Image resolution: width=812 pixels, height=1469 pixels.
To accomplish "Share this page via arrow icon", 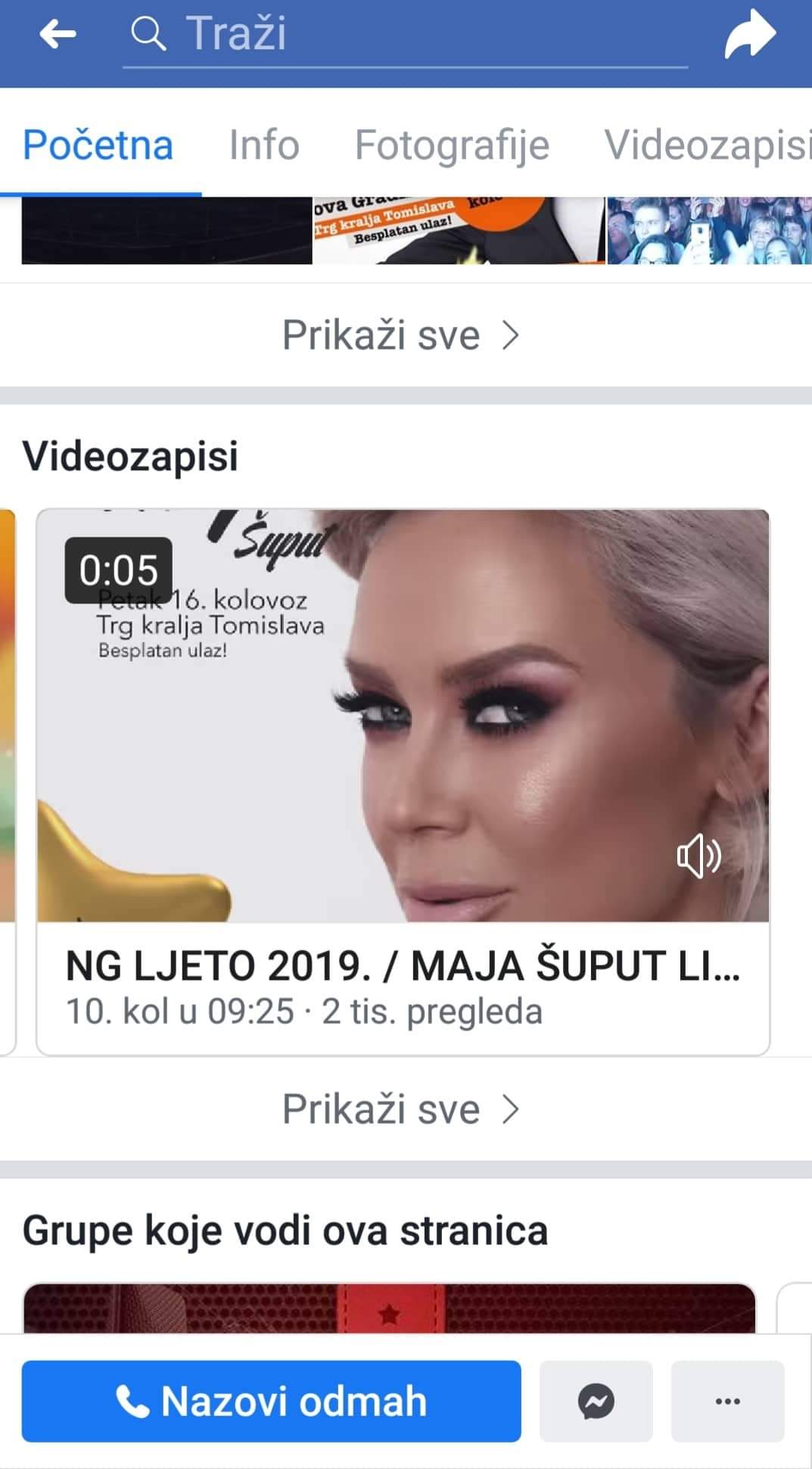I will point(749,34).
